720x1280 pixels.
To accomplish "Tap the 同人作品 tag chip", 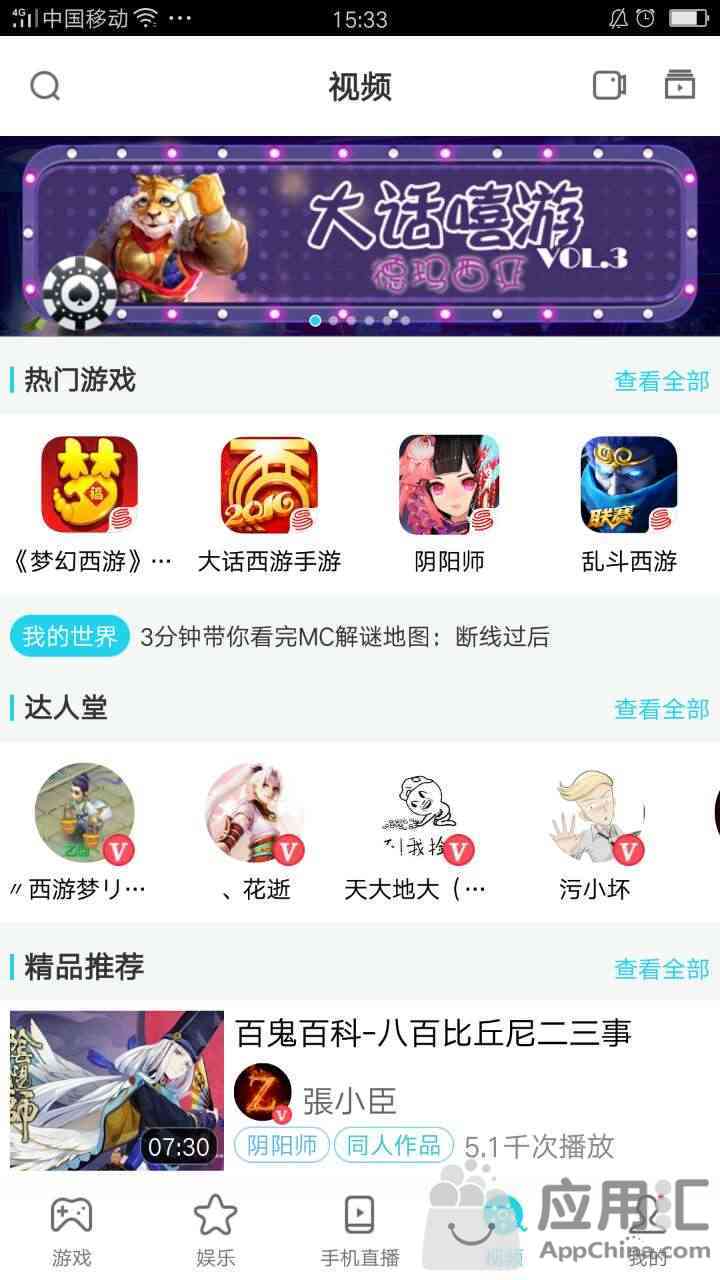I will [x=393, y=1145].
